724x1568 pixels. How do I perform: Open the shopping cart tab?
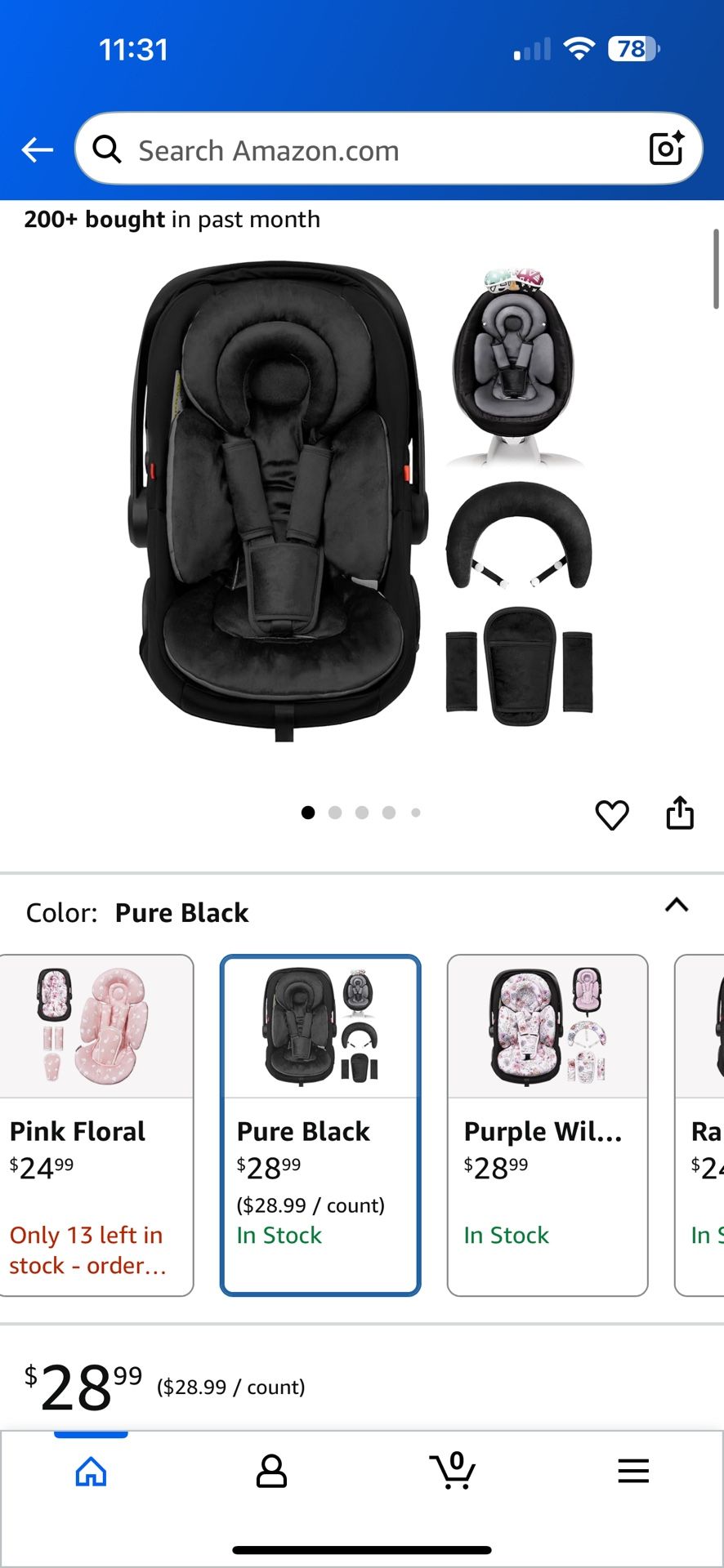coord(452,1472)
